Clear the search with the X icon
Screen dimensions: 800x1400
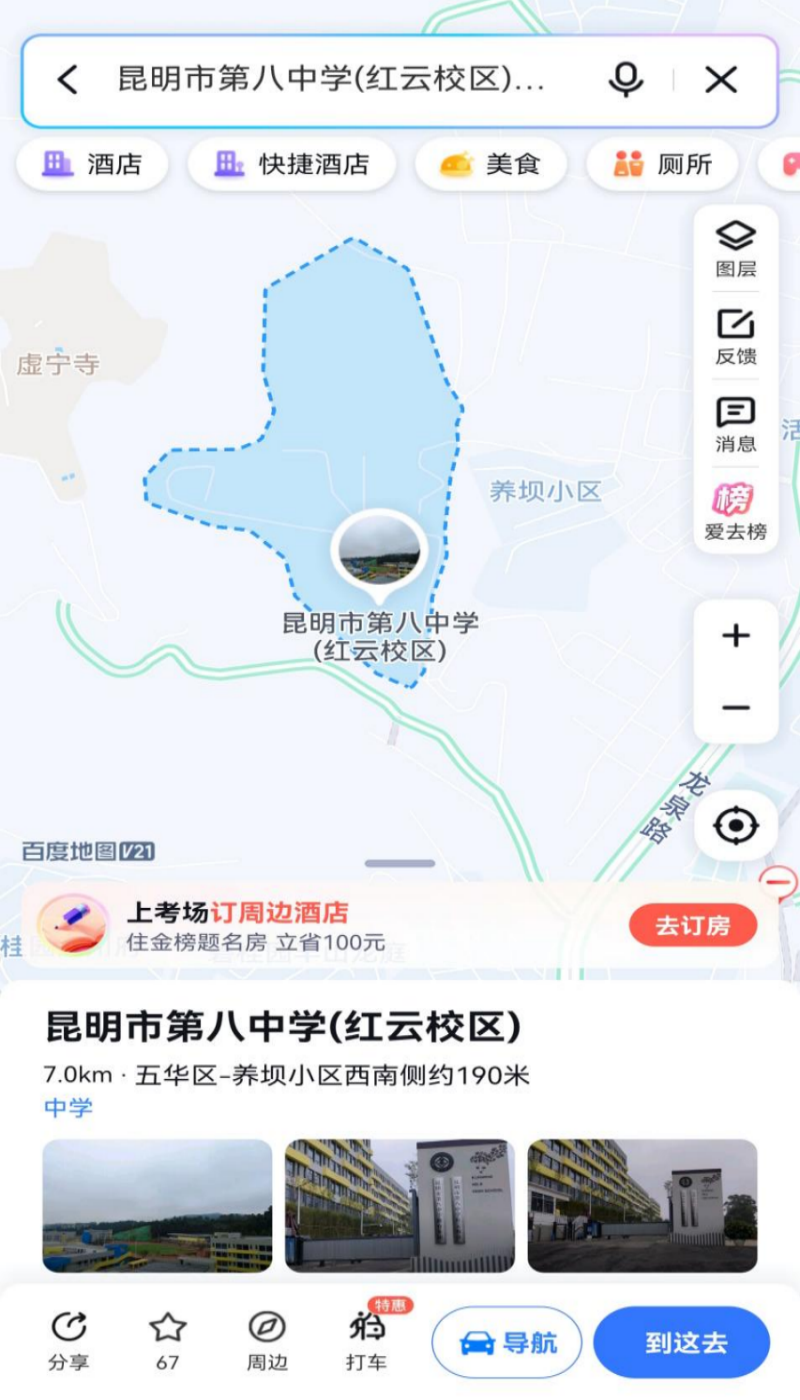(x=721, y=80)
